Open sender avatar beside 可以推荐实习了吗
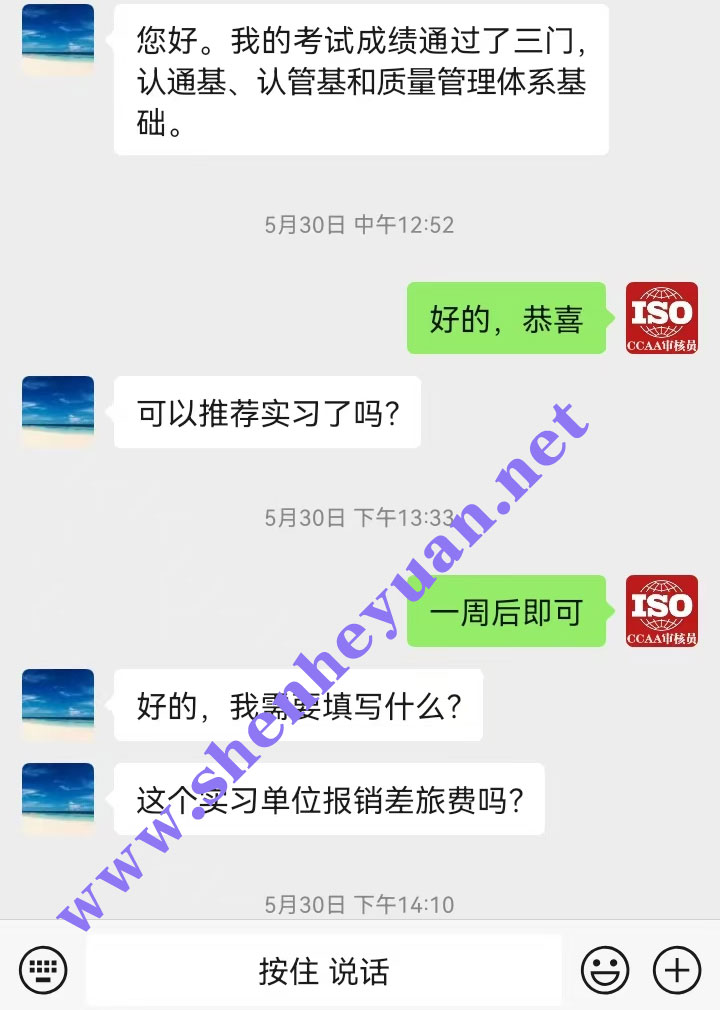 [58, 412]
